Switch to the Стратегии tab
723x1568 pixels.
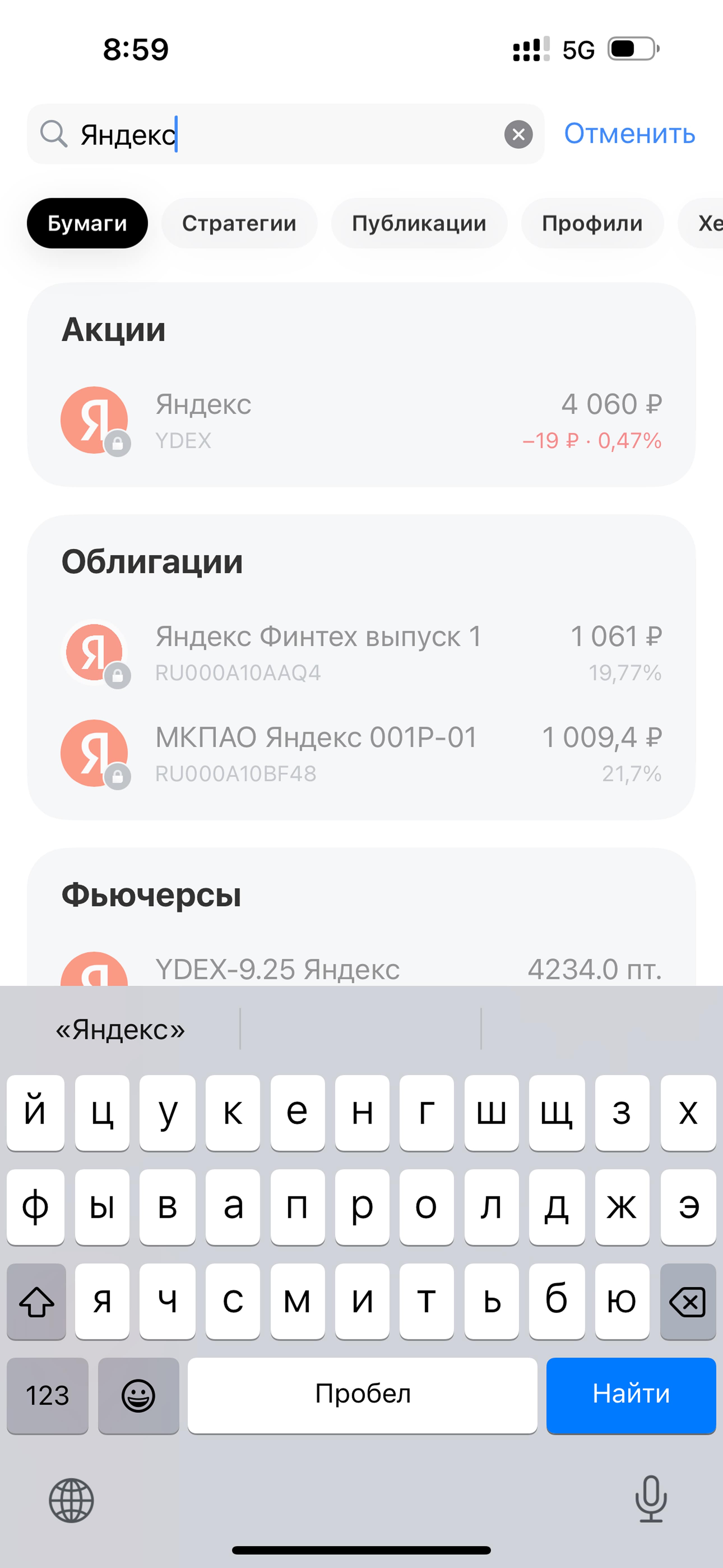coord(239,223)
